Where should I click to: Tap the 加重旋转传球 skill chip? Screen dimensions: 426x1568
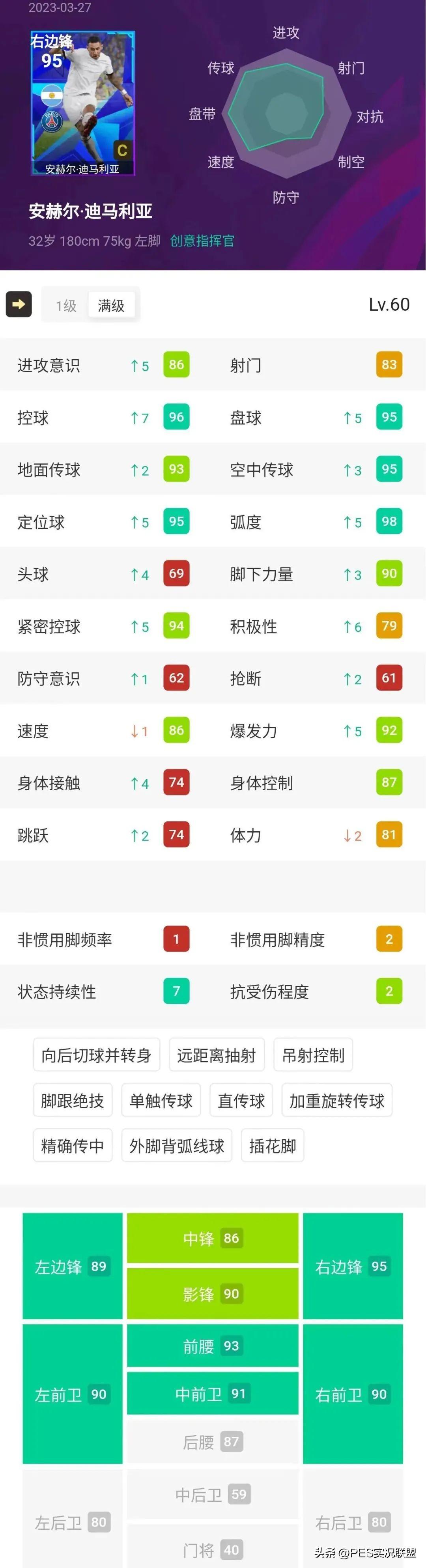pyautogui.click(x=336, y=1101)
